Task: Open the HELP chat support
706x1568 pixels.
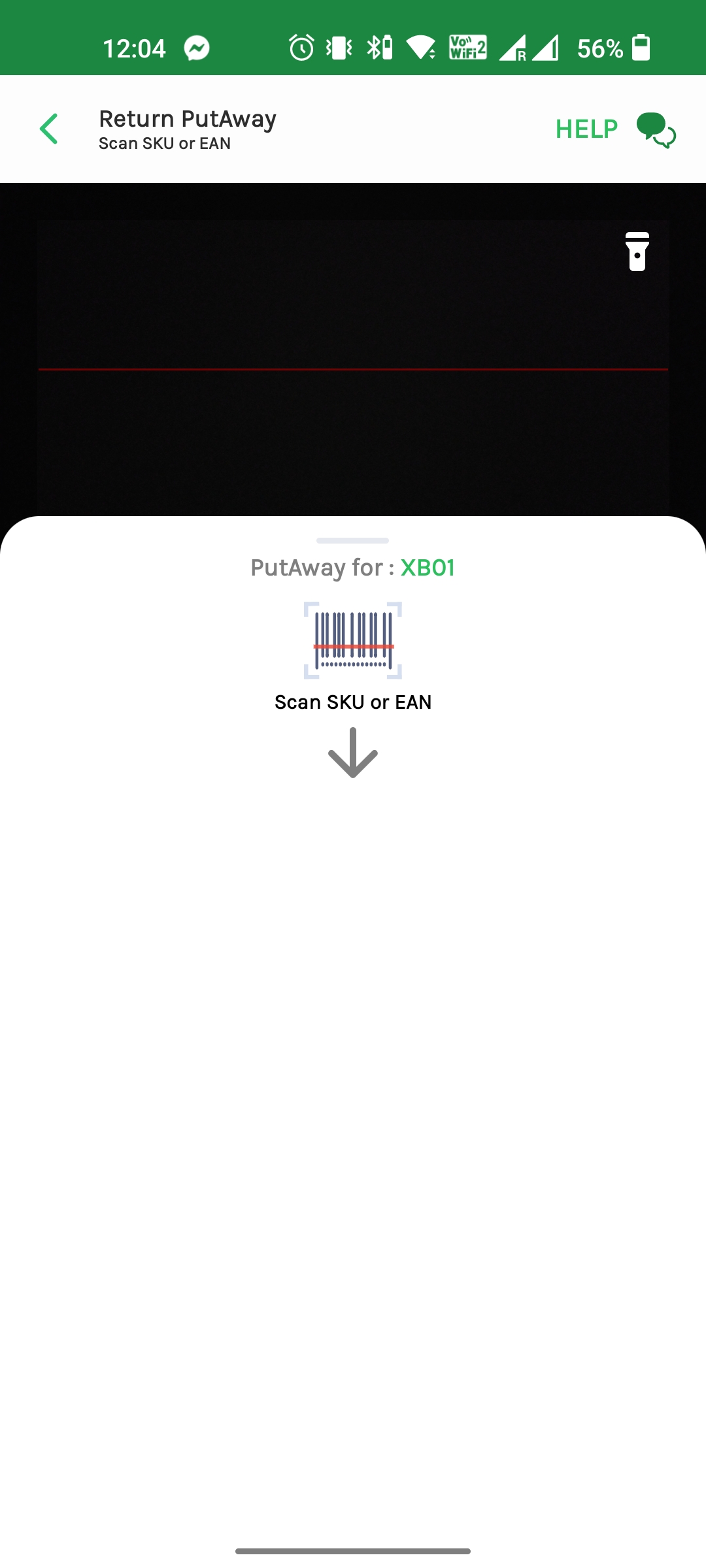Action: [x=614, y=129]
